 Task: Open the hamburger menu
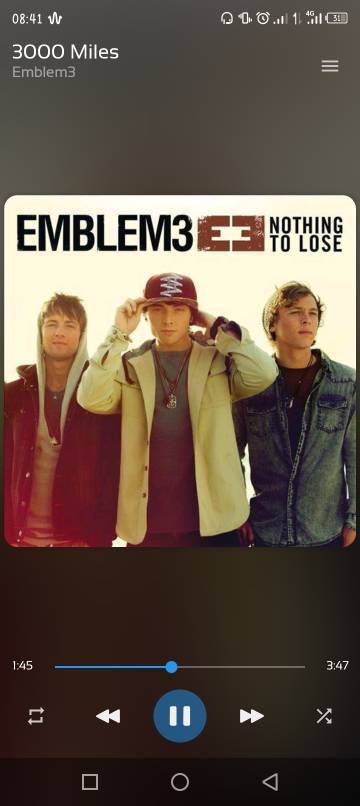330,66
